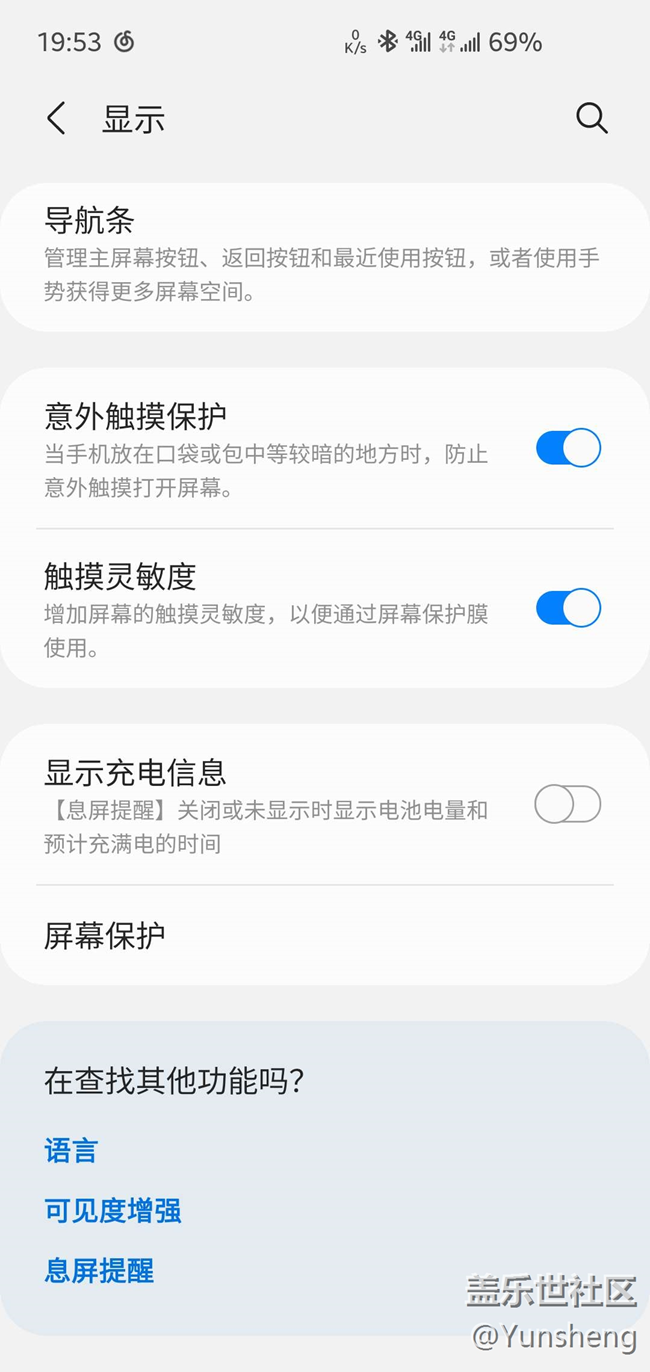
Task: Enable the 显示充电信息 switch
Action: 568,804
